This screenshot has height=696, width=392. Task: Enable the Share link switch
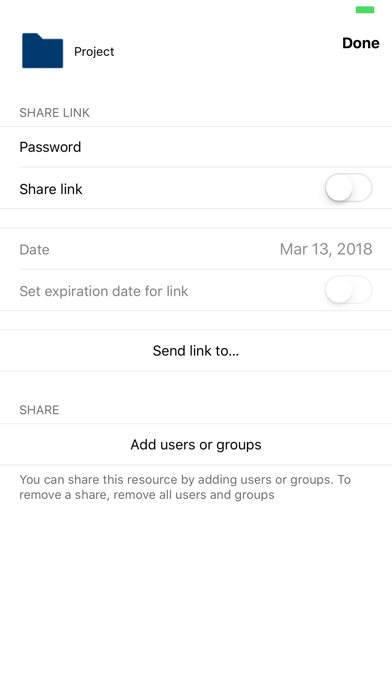[x=348, y=188]
